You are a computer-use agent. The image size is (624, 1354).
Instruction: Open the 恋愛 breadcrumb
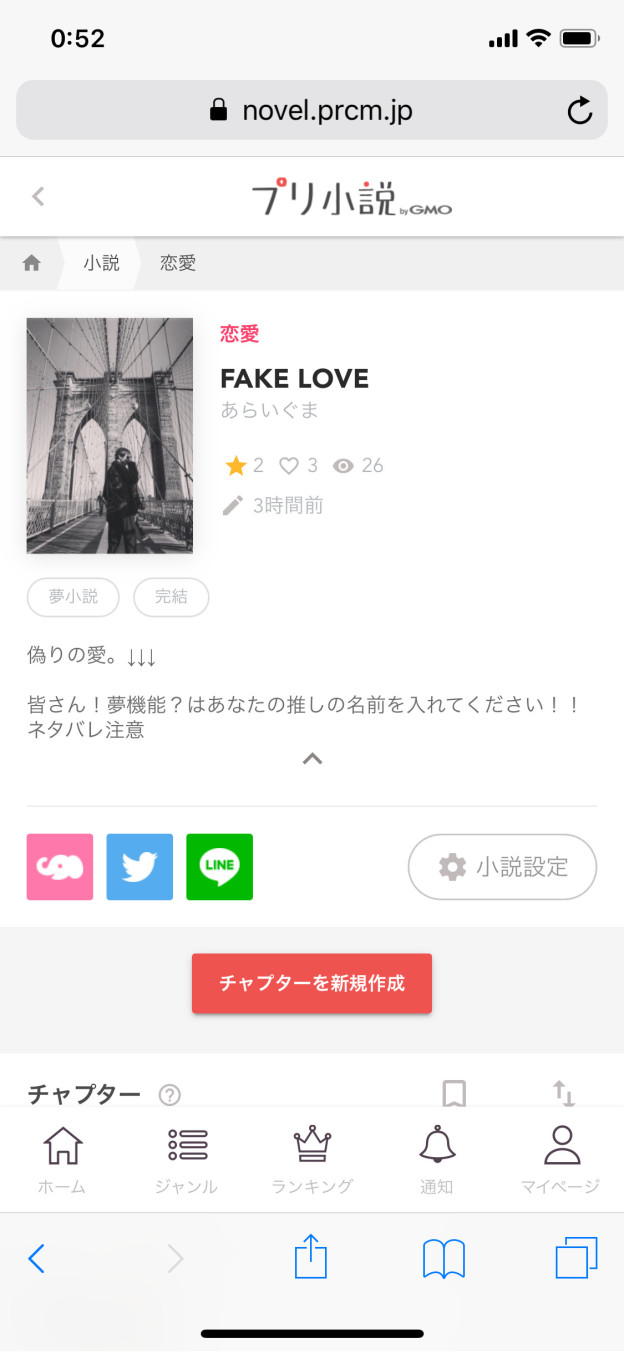[x=178, y=263]
